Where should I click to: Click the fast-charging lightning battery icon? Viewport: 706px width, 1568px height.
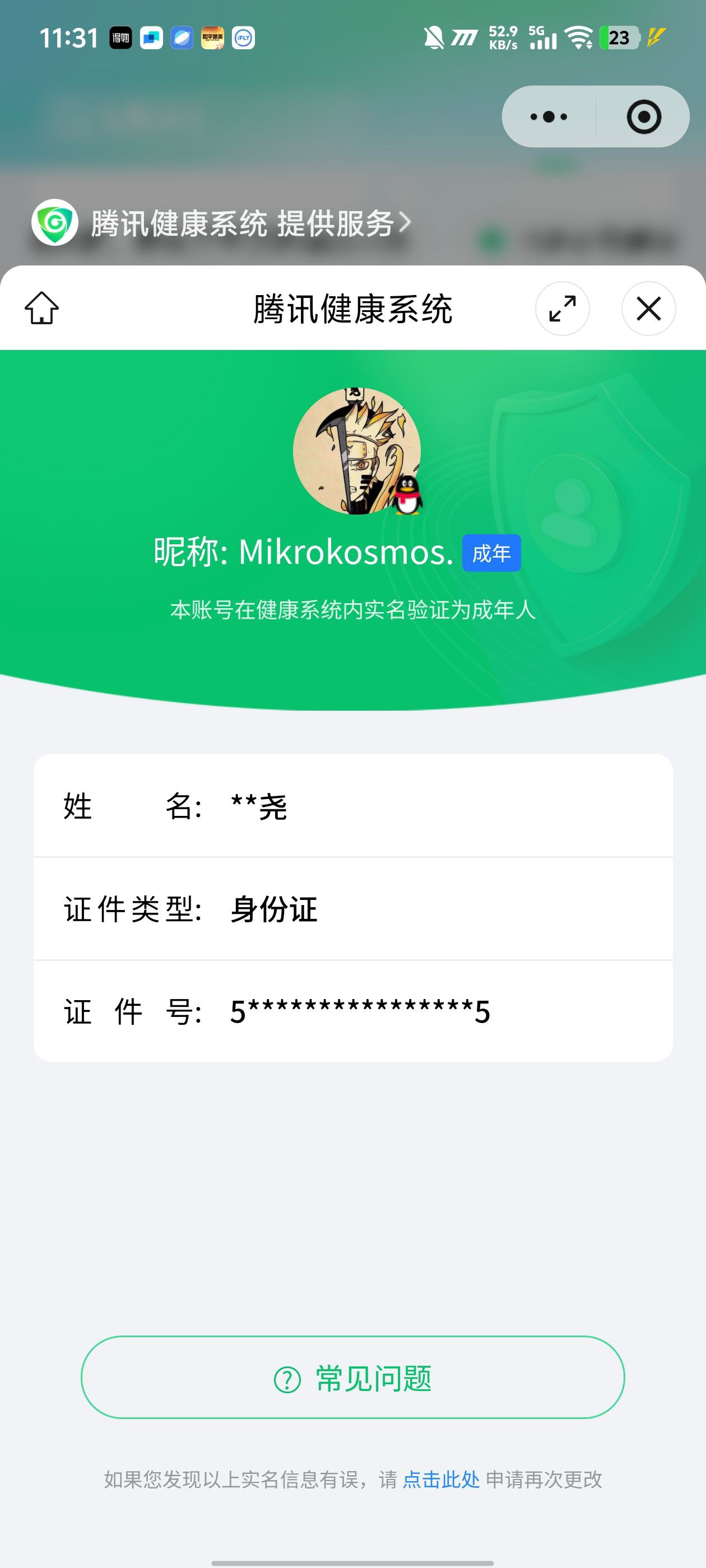pyautogui.click(x=655, y=38)
